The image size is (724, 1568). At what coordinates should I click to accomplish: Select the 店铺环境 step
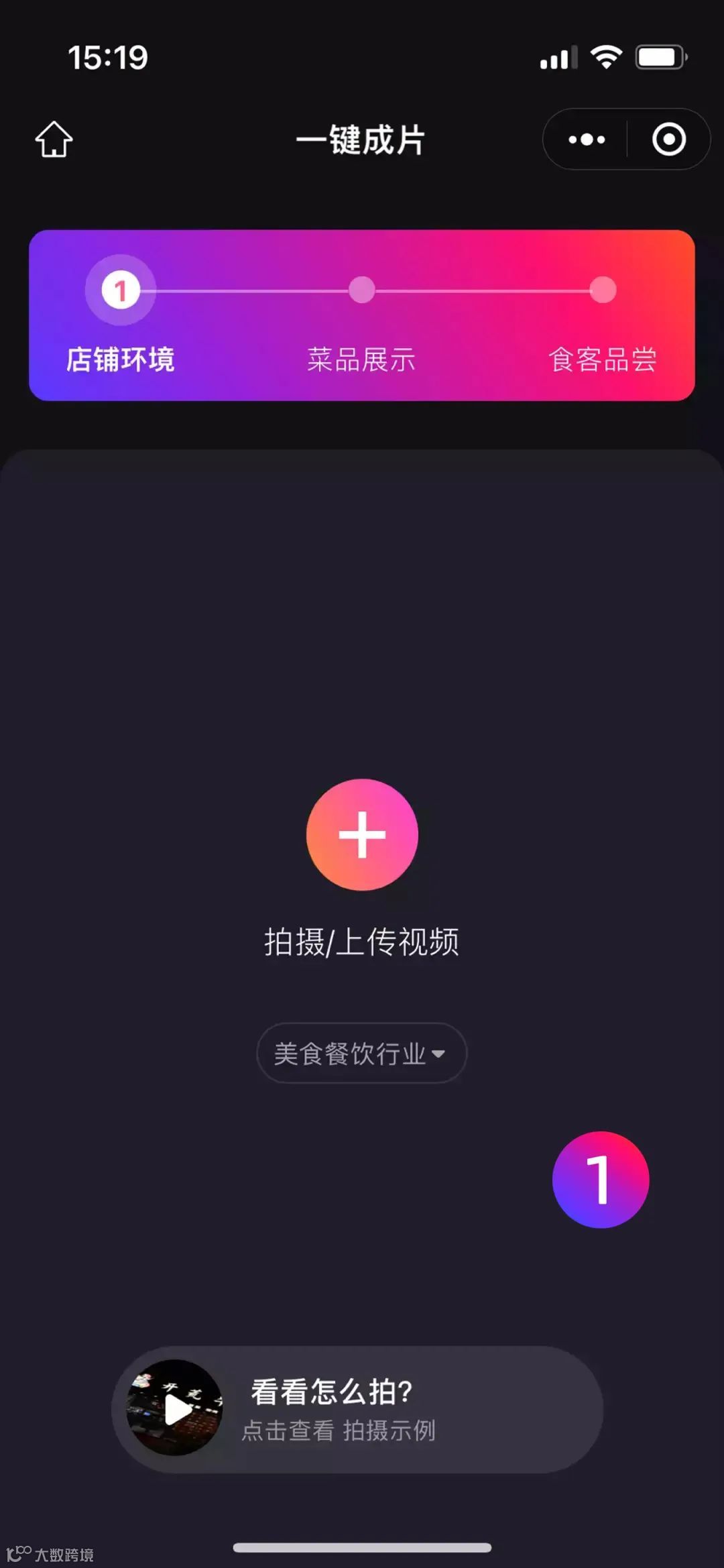(121, 359)
